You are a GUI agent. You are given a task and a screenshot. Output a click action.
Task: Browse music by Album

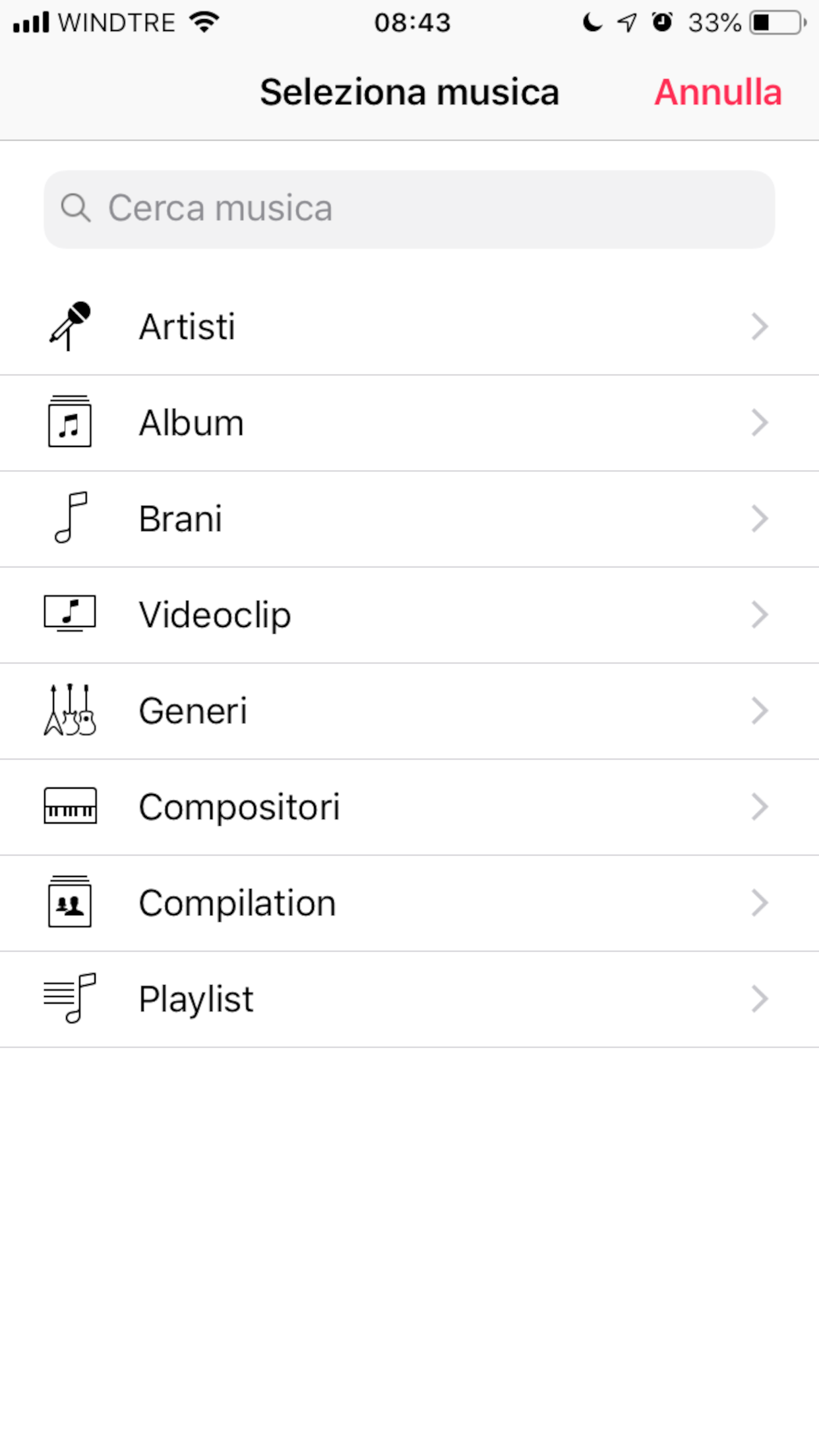pos(409,423)
